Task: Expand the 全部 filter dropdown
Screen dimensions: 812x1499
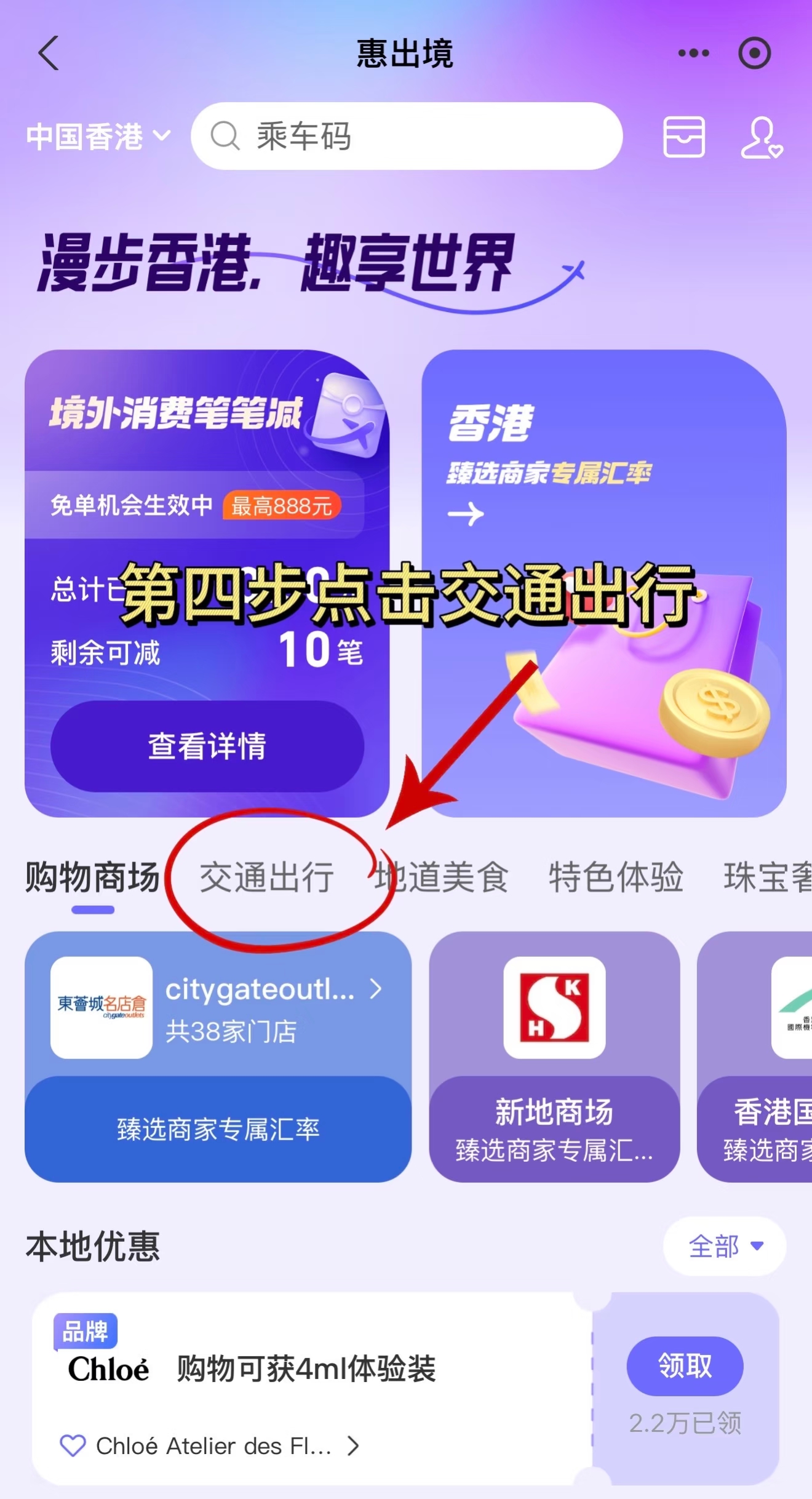Action: pyautogui.click(x=725, y=1246)
